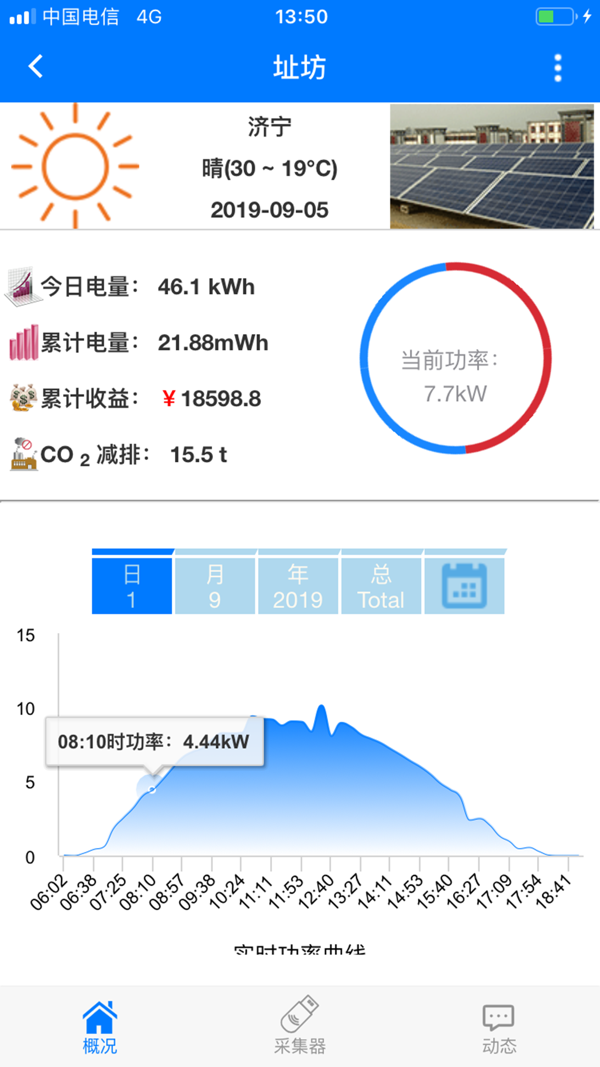Screen dimensions: 600x1067
Task: Switch to the 年 2019 chart tab
Action: (298, 585)
